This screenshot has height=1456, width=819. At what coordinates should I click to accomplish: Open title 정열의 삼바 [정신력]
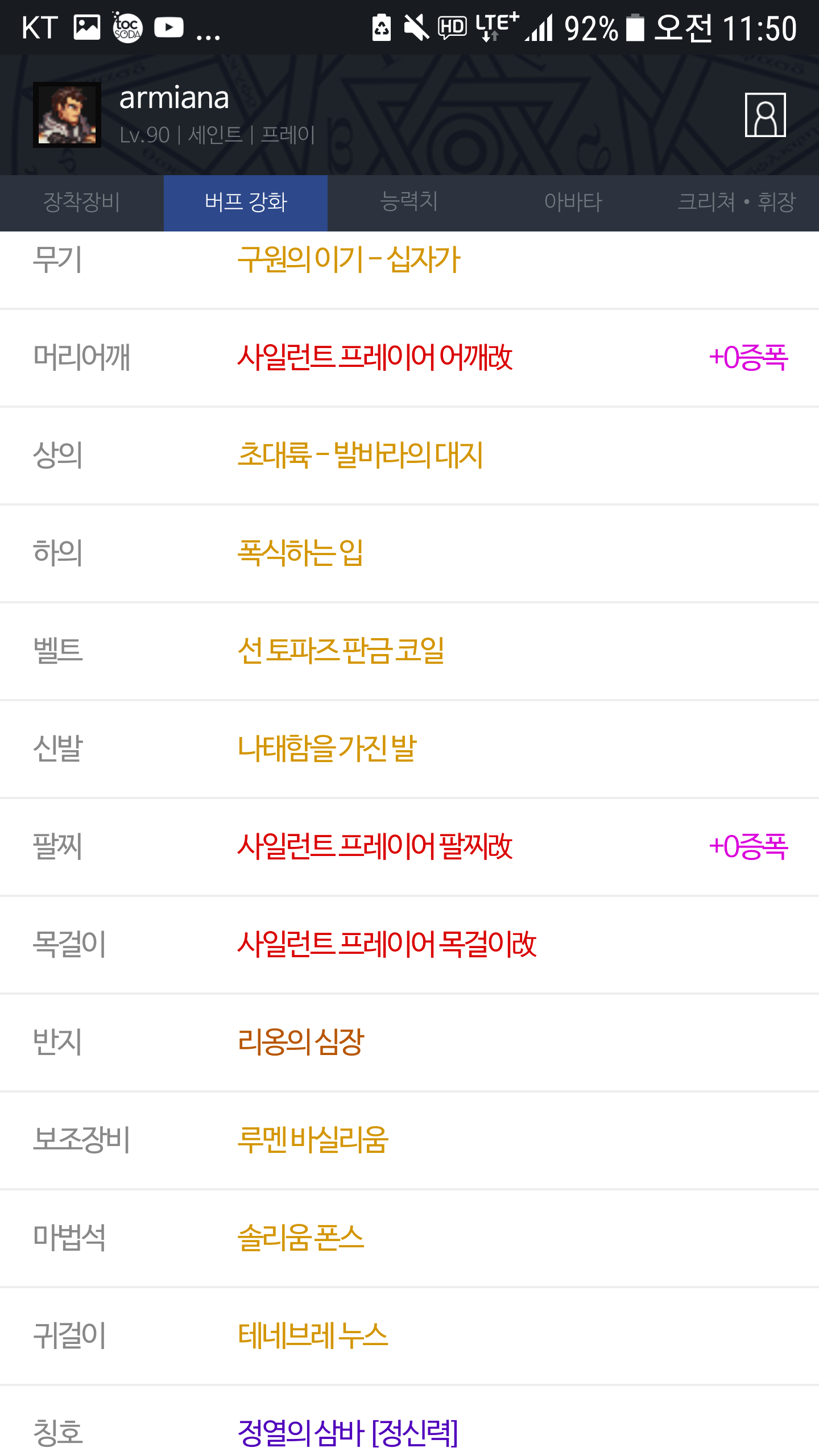[x=348, y=1433]
